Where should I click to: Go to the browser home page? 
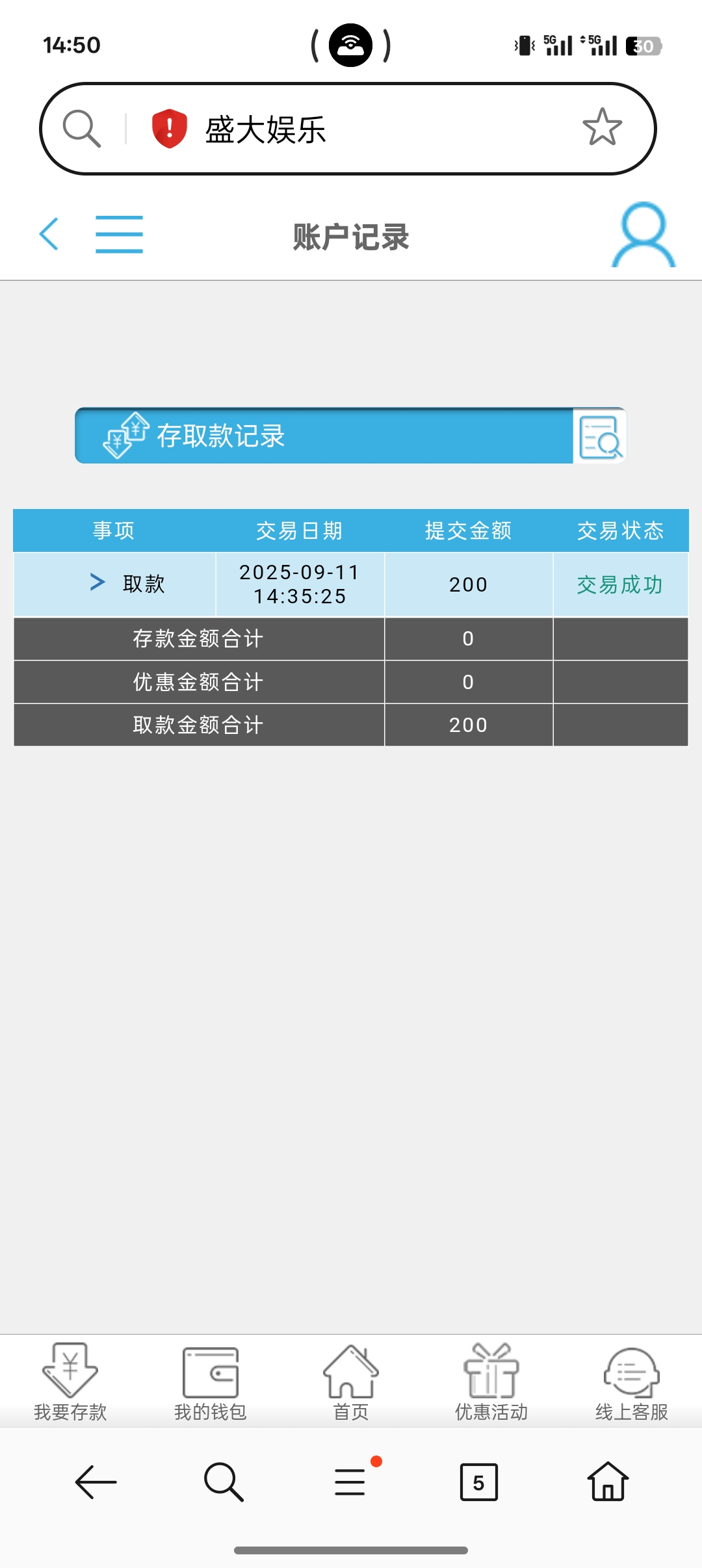click(608, 1482)
